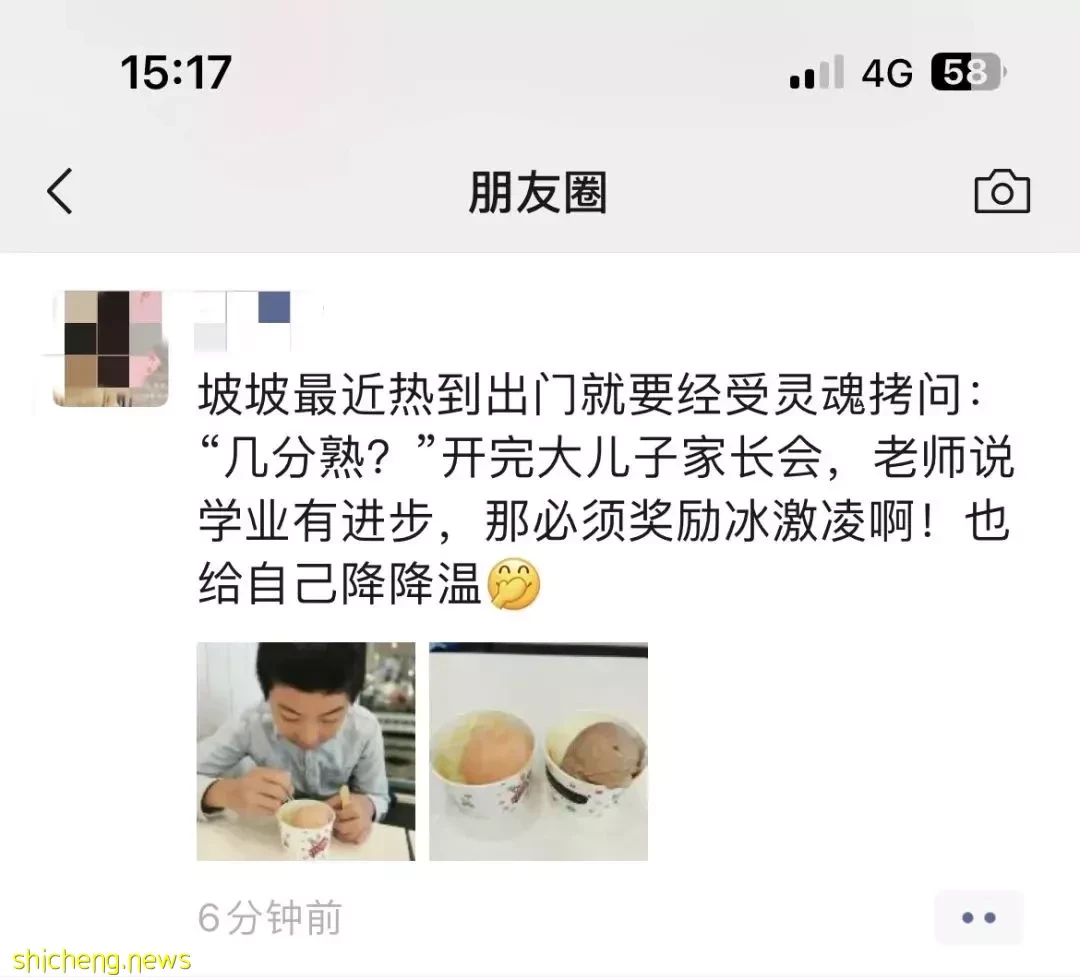Open the like and comment menu

pos(977,917)
